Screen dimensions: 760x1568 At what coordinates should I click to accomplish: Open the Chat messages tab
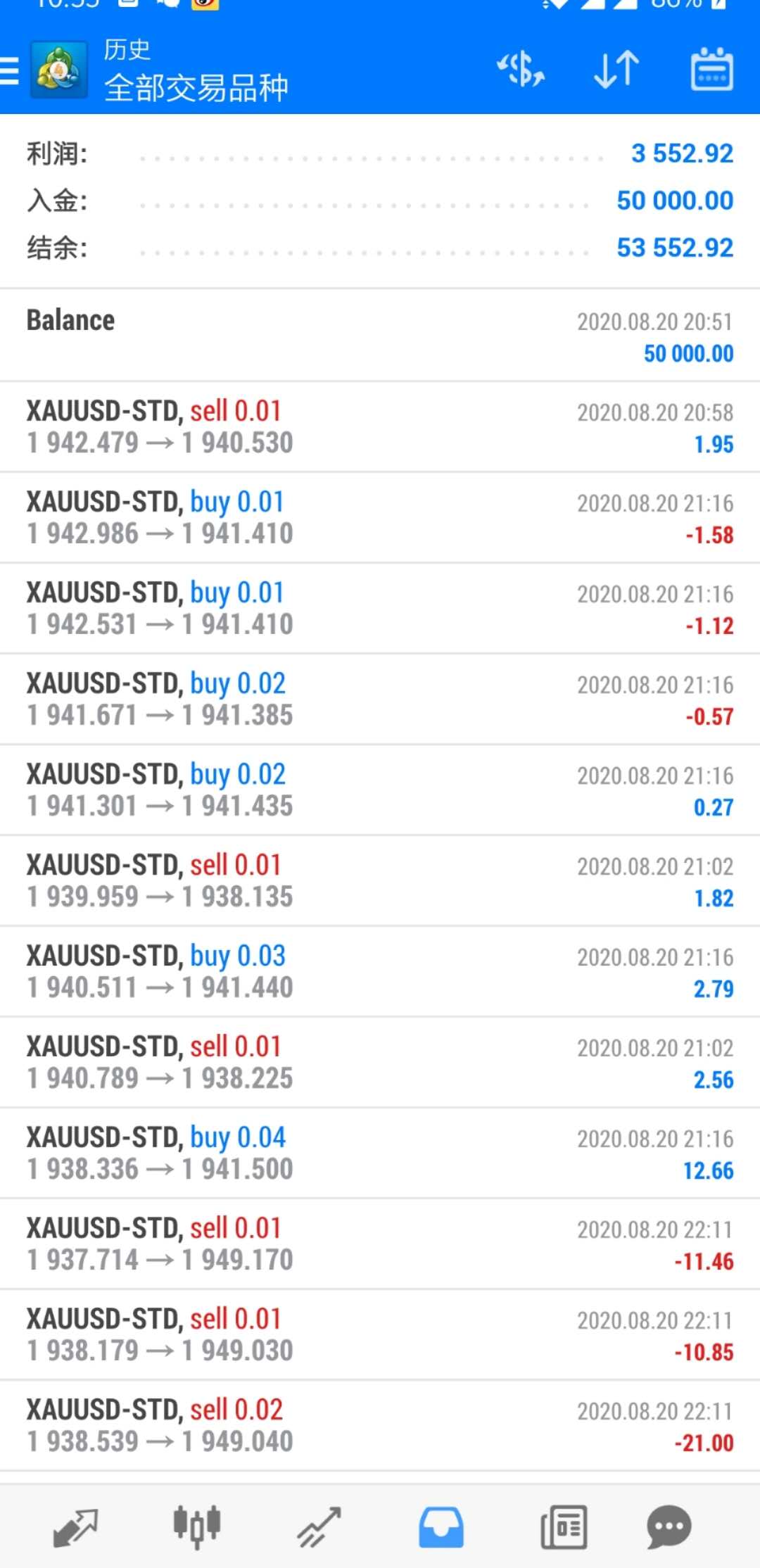coord(669,1528)
